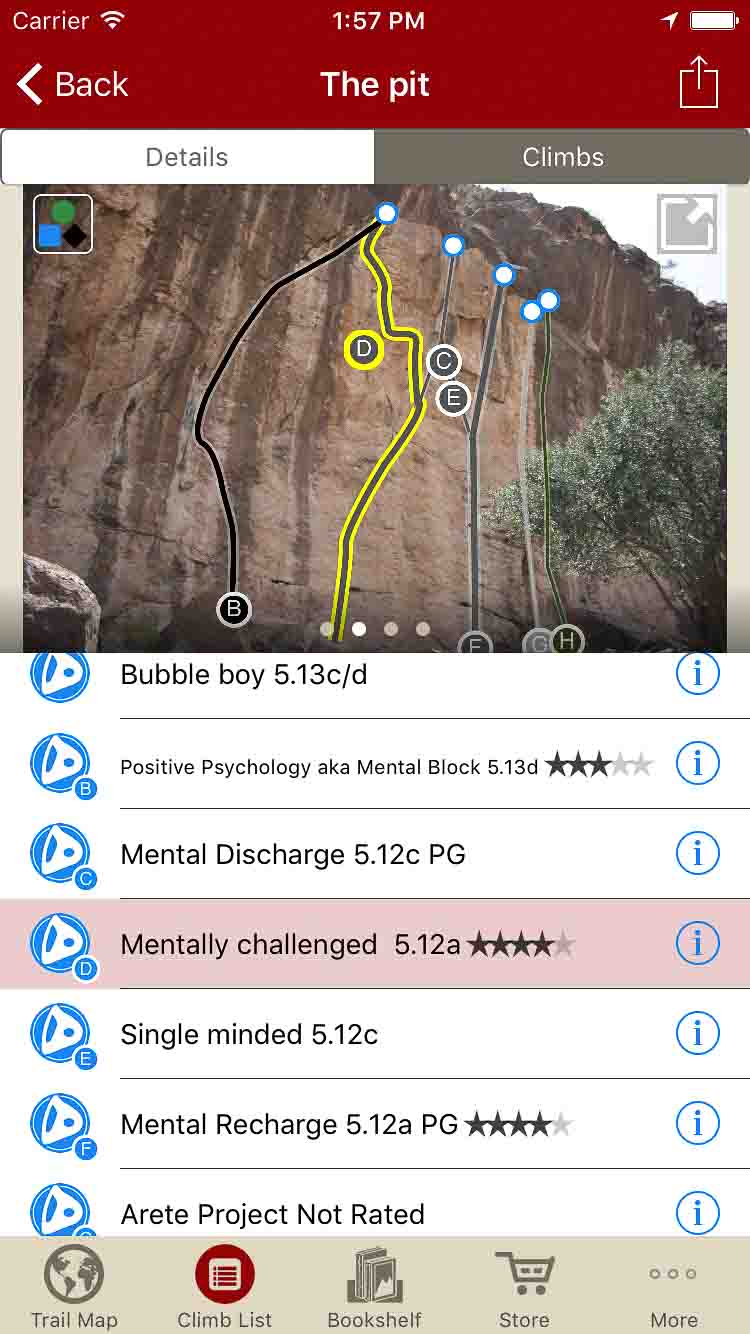Open the More tab
The height and width of the screenshot is (1334, 750).
click(674, 1287)
